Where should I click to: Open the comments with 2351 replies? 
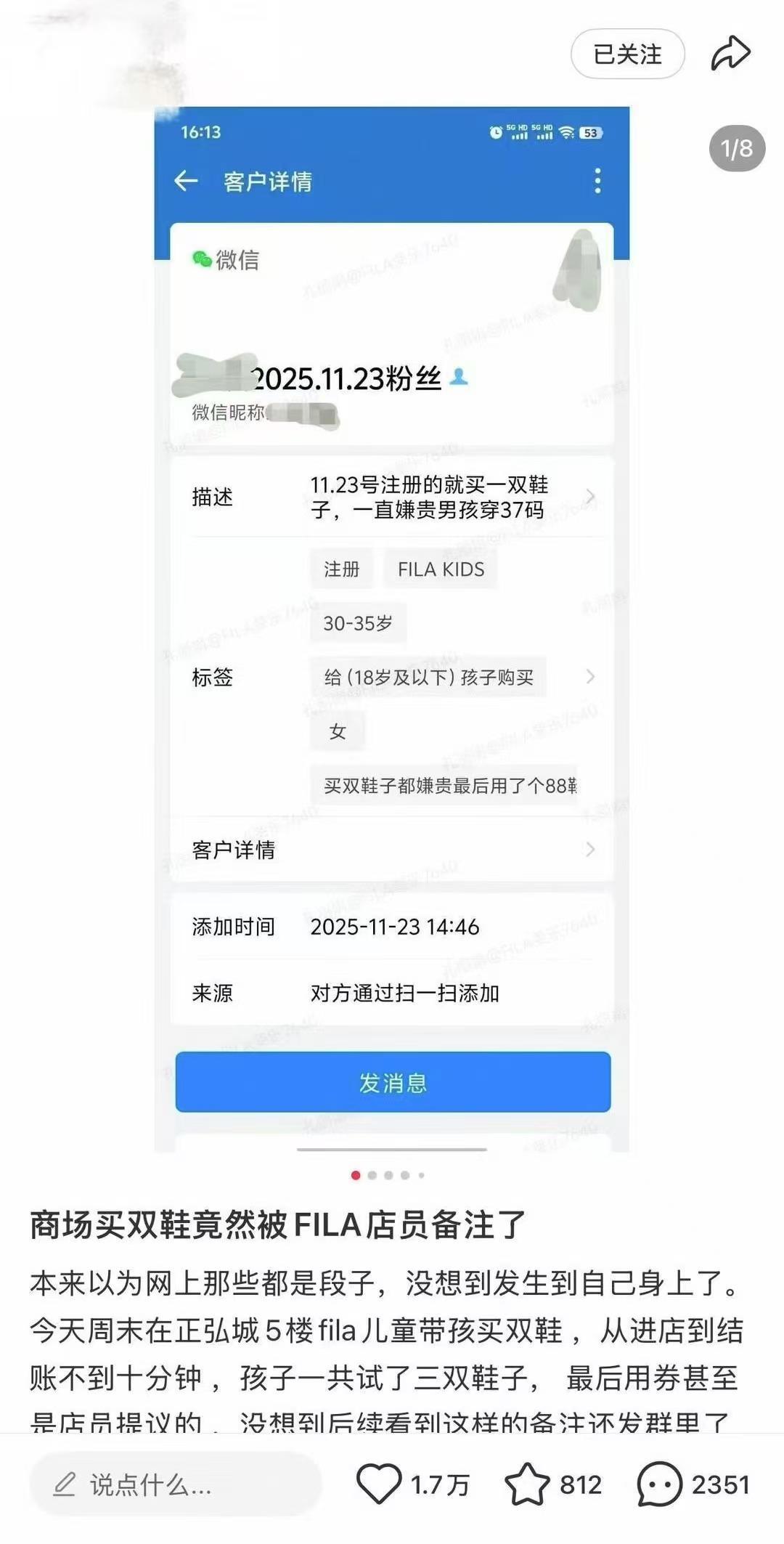tap(660, 1484)
